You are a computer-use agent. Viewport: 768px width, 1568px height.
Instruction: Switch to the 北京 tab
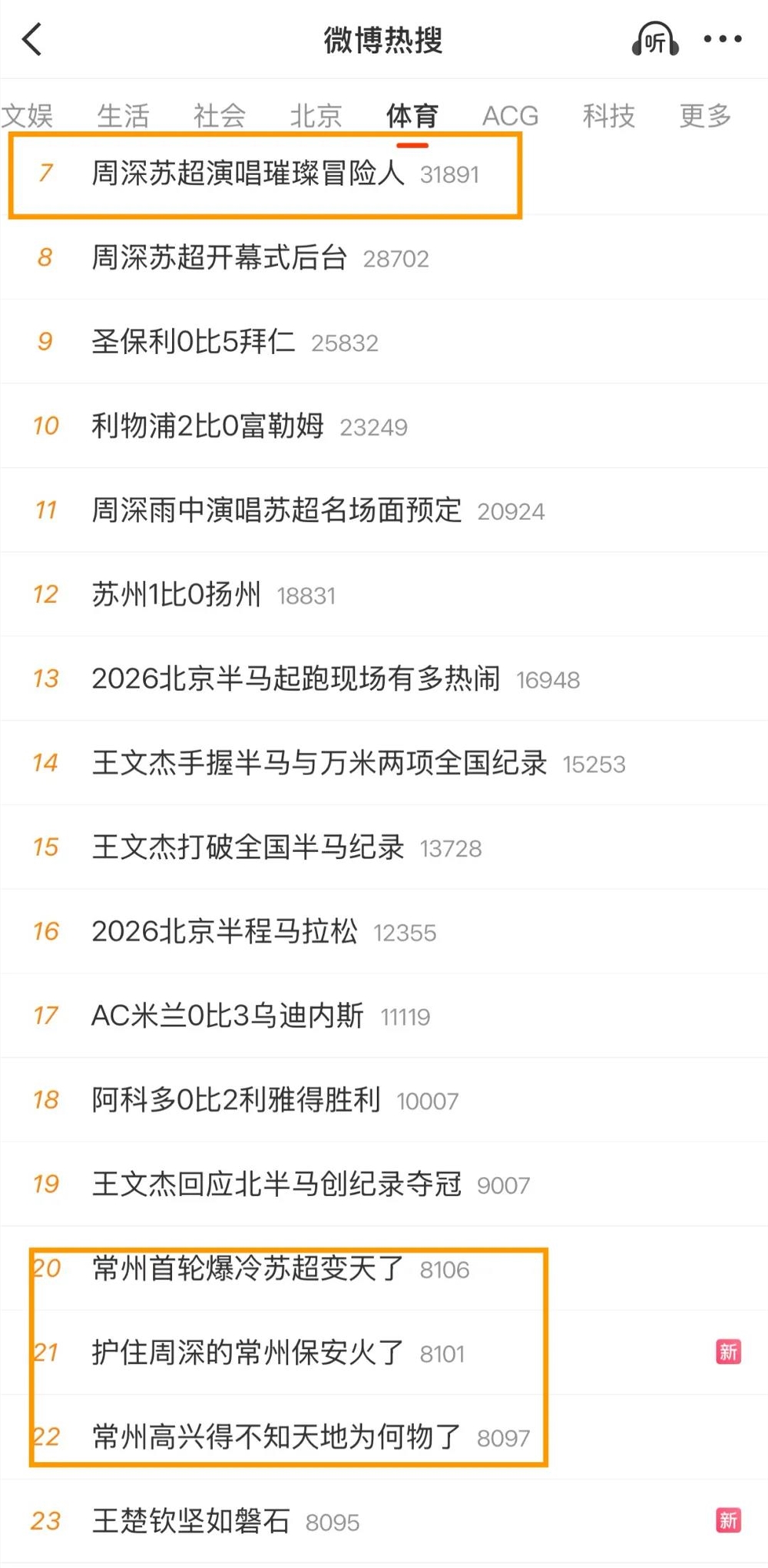tap(315, 116)
